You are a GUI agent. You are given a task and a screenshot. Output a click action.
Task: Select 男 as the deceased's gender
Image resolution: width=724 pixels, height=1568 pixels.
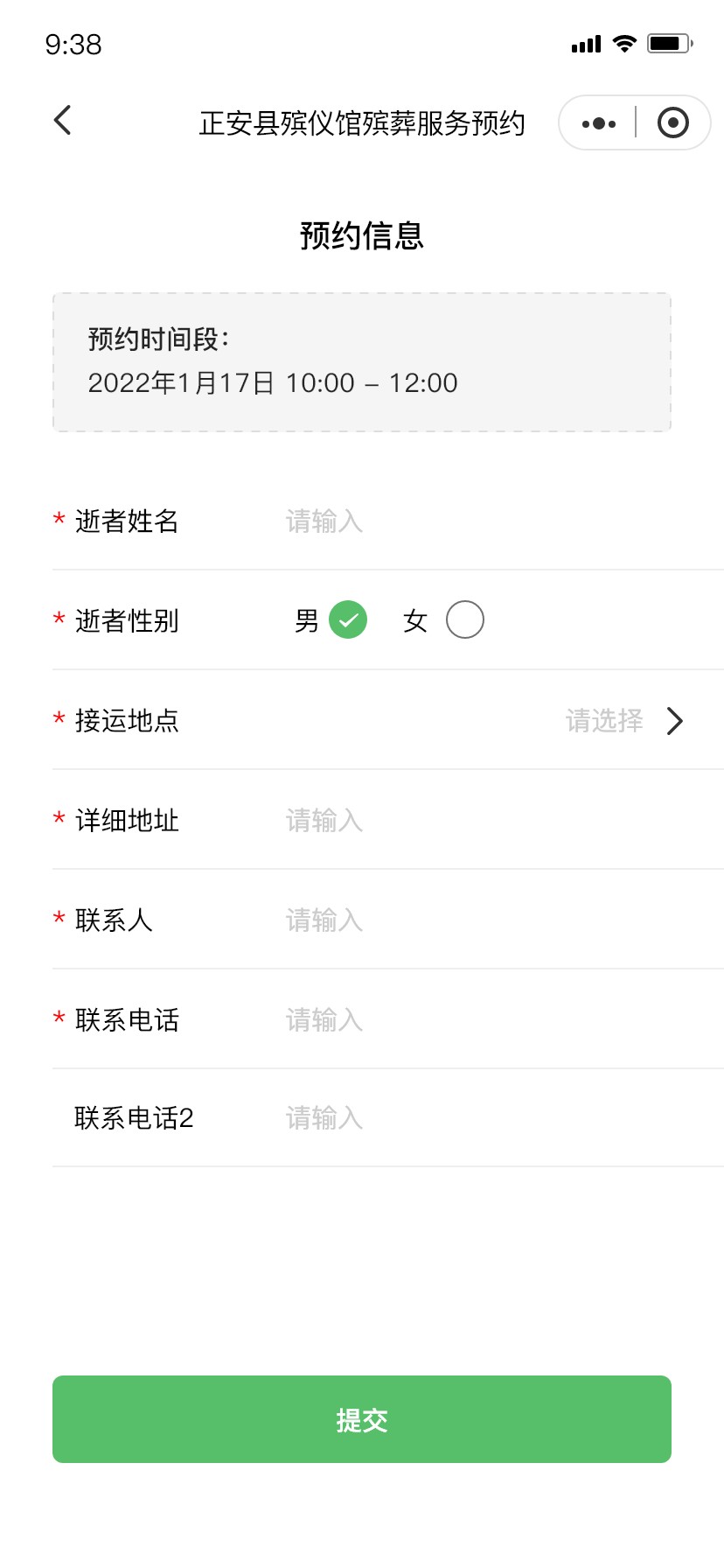click(x=347, y=620)
